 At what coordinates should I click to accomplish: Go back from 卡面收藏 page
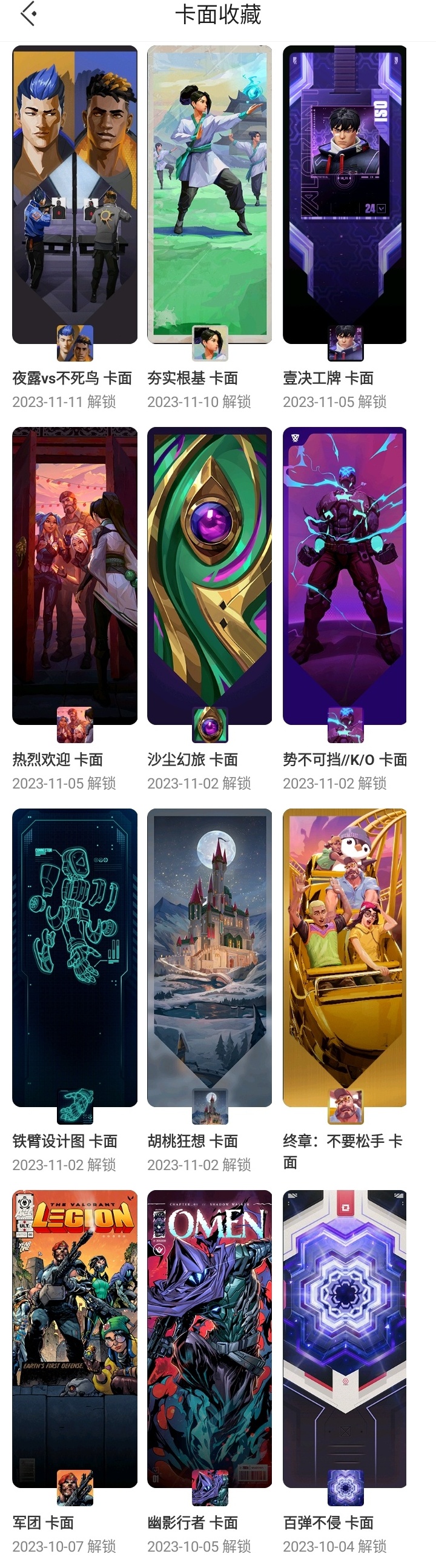[x=28, y=15]
